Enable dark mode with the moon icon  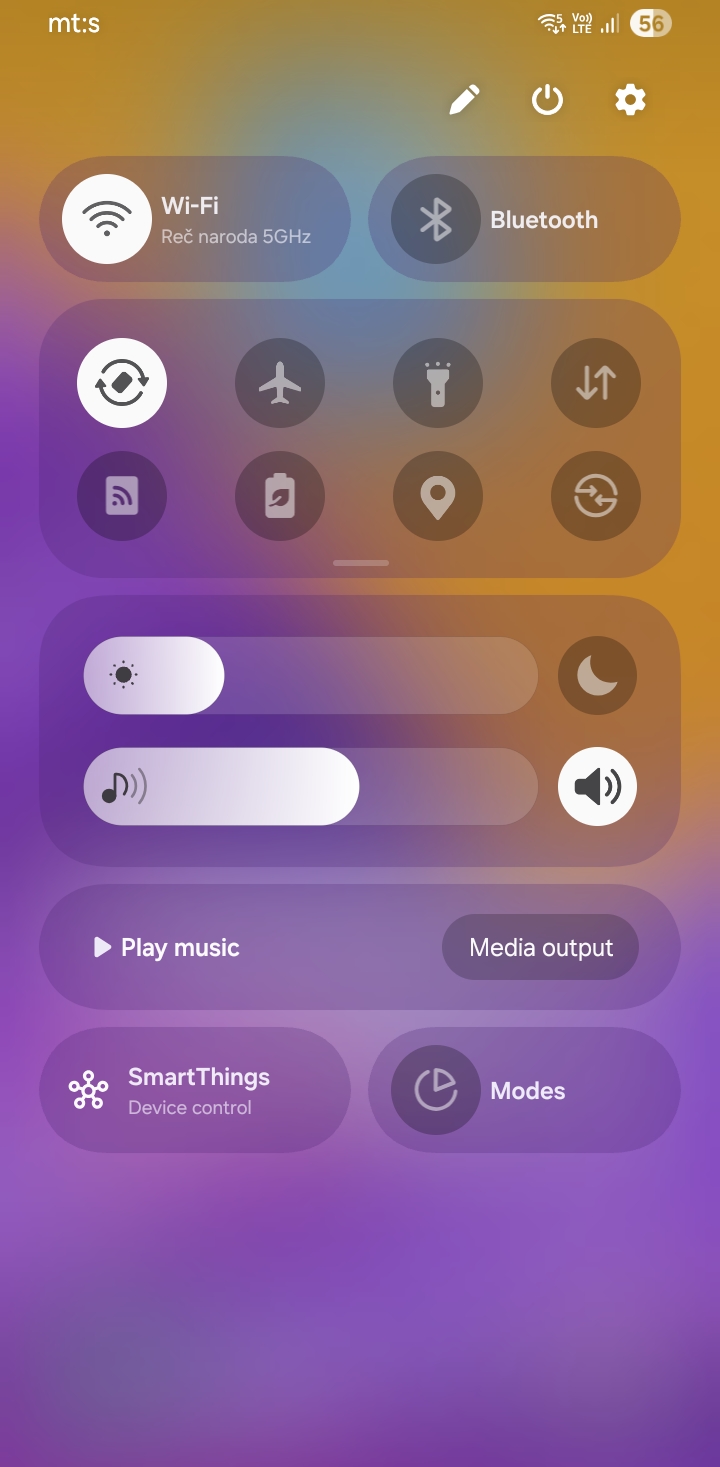(597, 676)
